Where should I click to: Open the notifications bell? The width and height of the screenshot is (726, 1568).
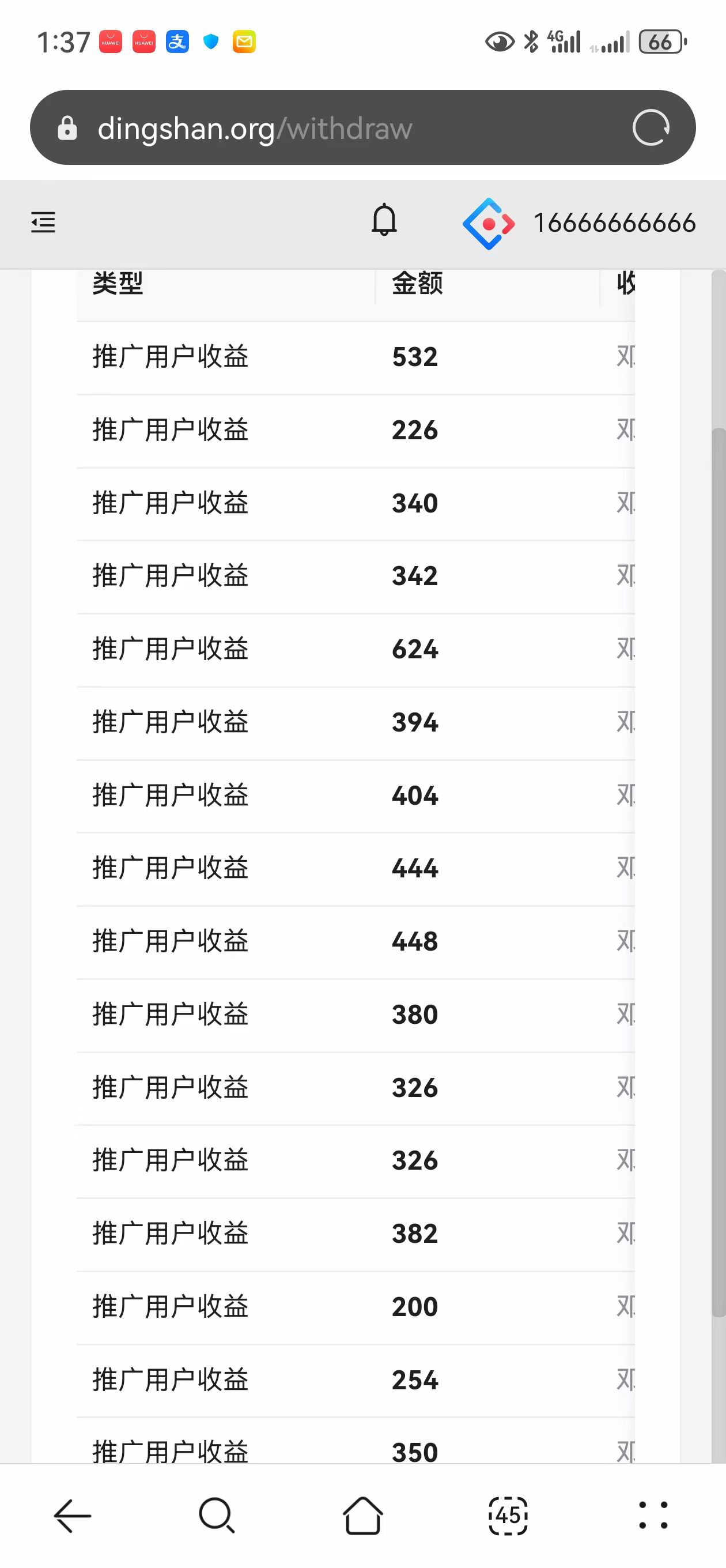(x=384, y=220)
